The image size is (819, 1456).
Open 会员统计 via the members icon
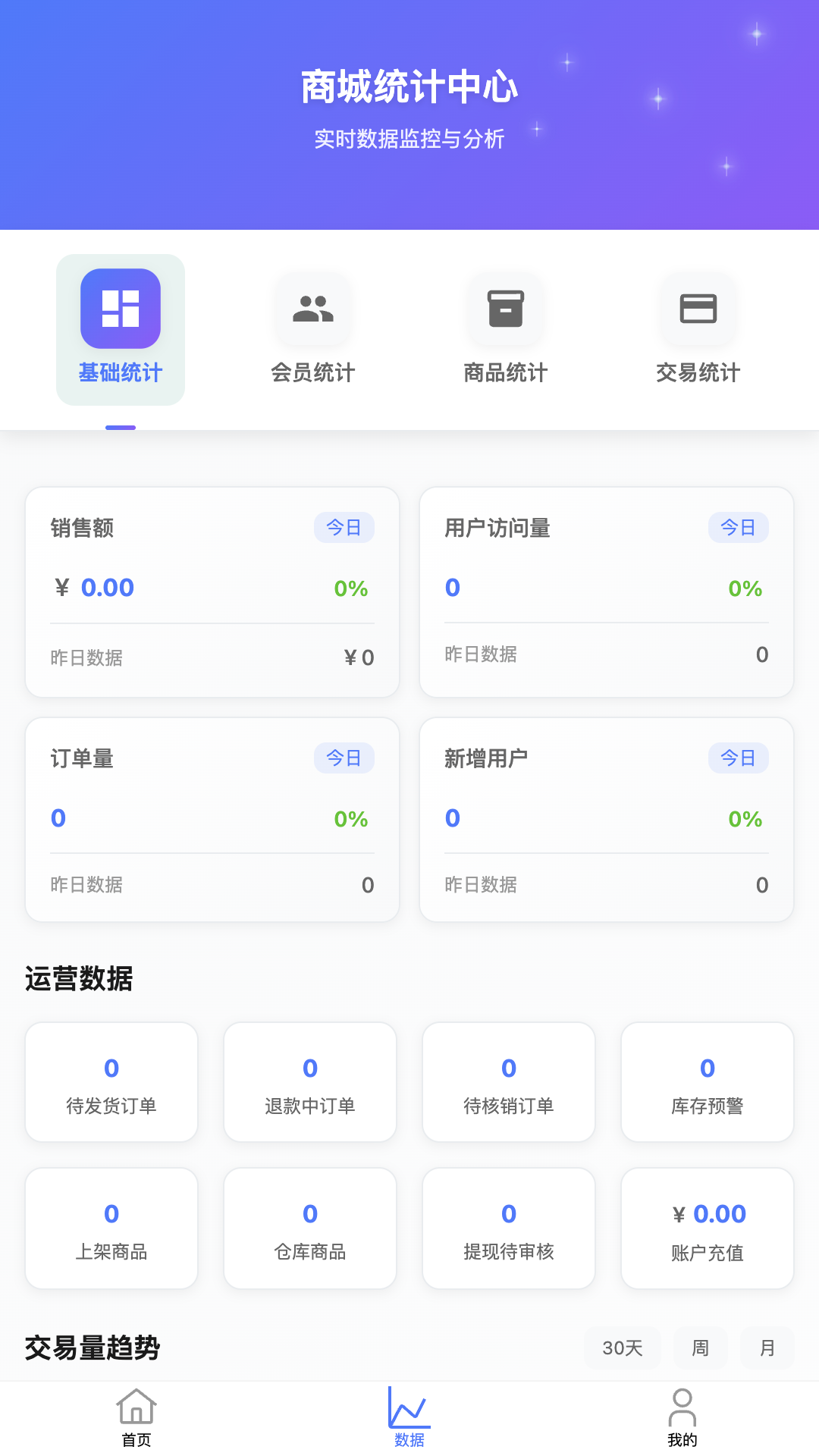(312, 307)
